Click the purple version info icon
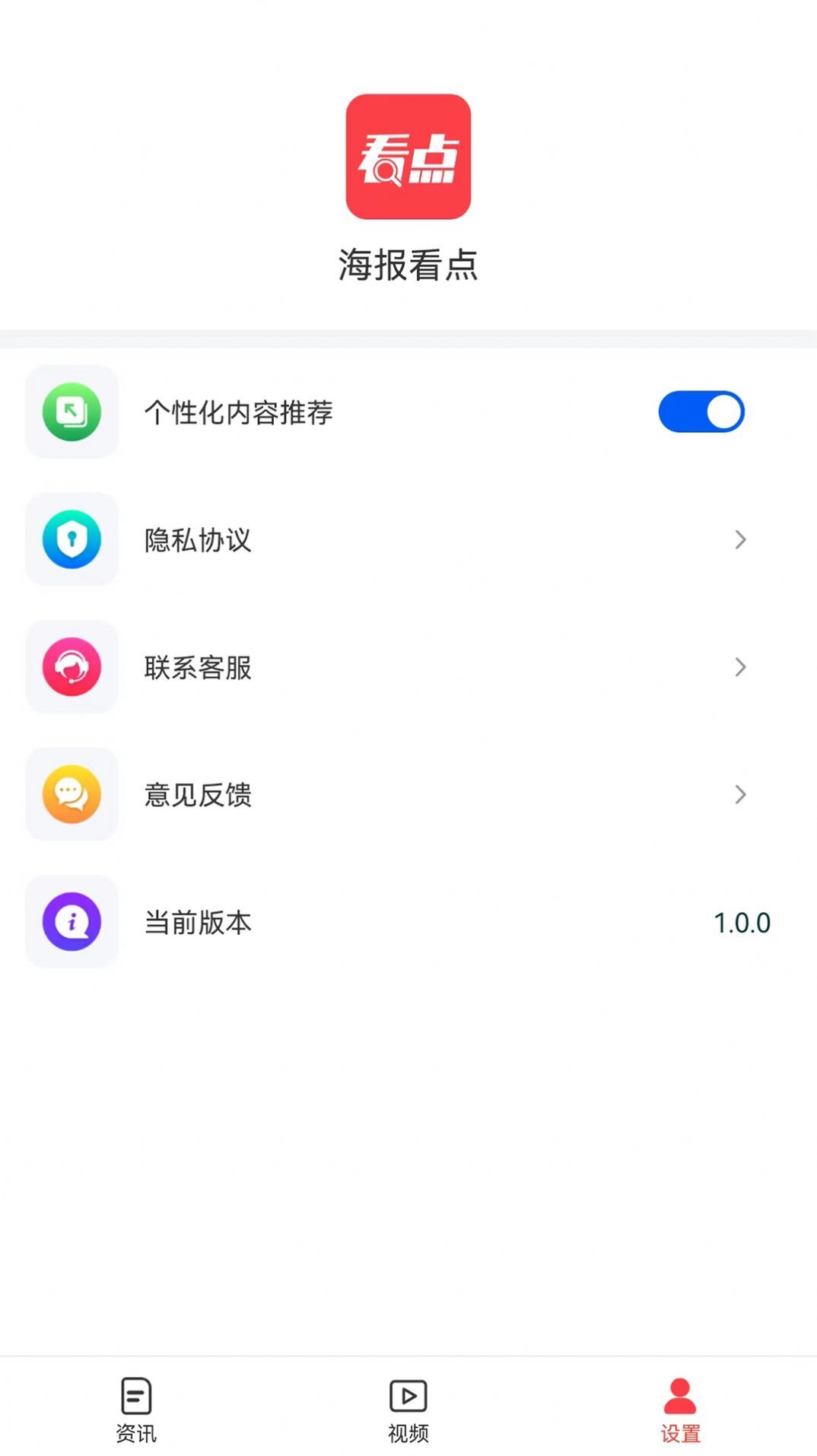This screenshot has width=817, height=1456. [72, 922]
